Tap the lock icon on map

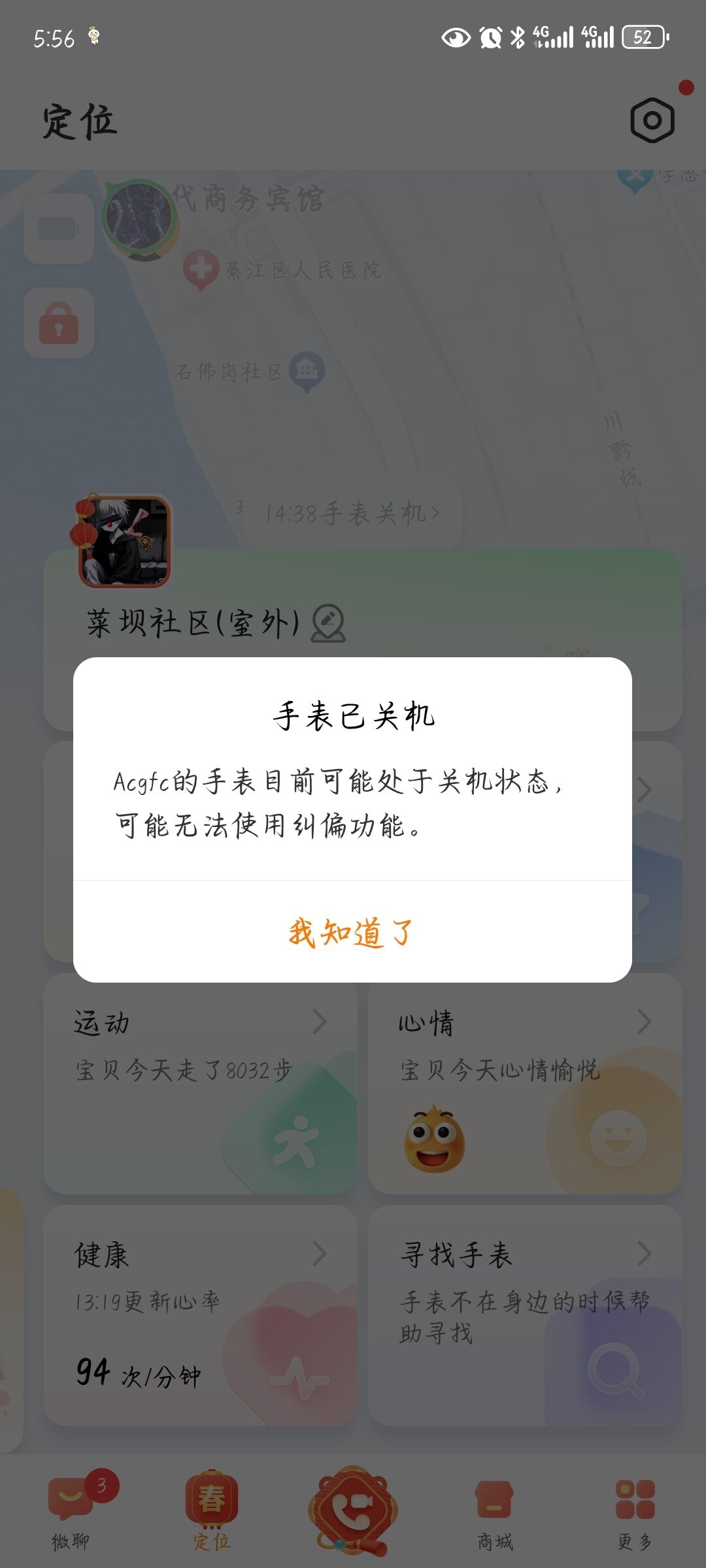59,323
